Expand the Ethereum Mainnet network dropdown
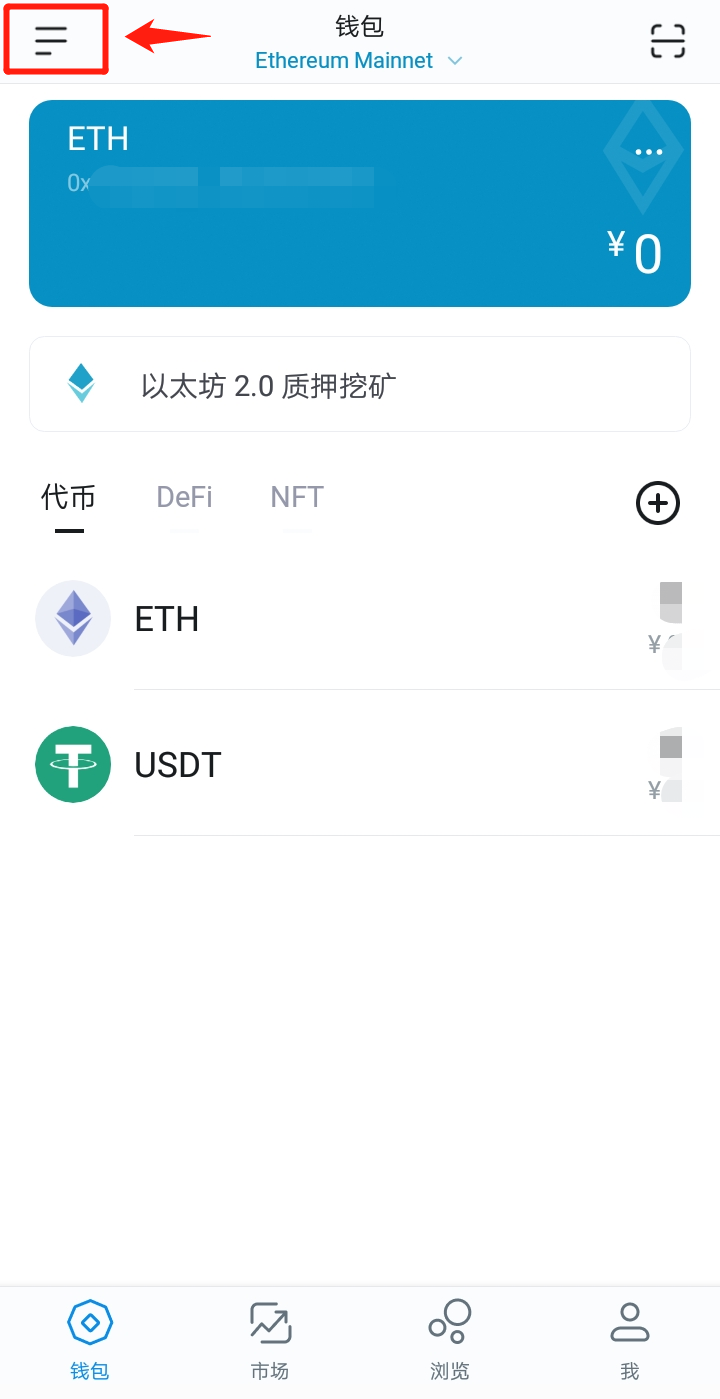 pos(358,61)
